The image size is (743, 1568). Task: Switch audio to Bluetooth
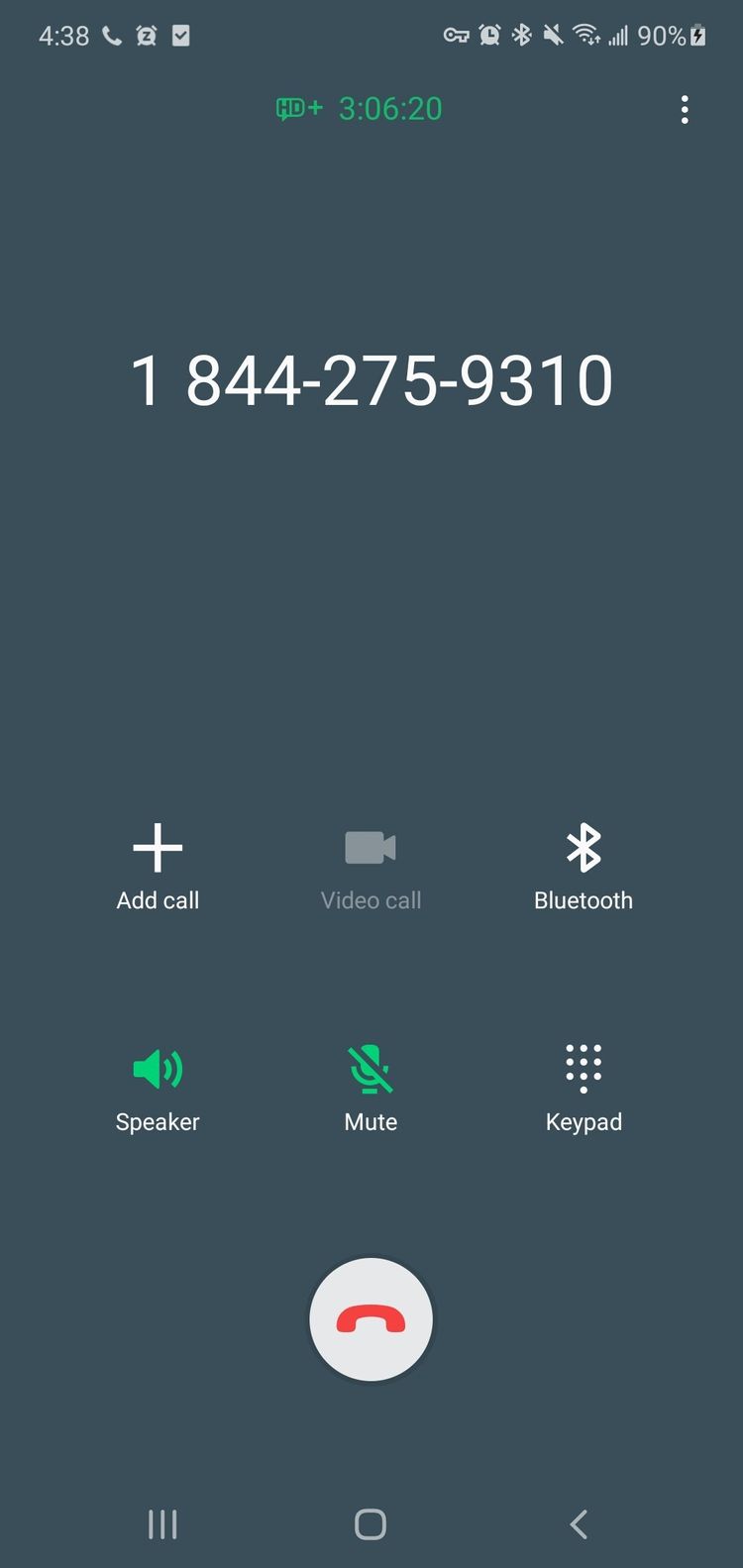pos(584,867)
